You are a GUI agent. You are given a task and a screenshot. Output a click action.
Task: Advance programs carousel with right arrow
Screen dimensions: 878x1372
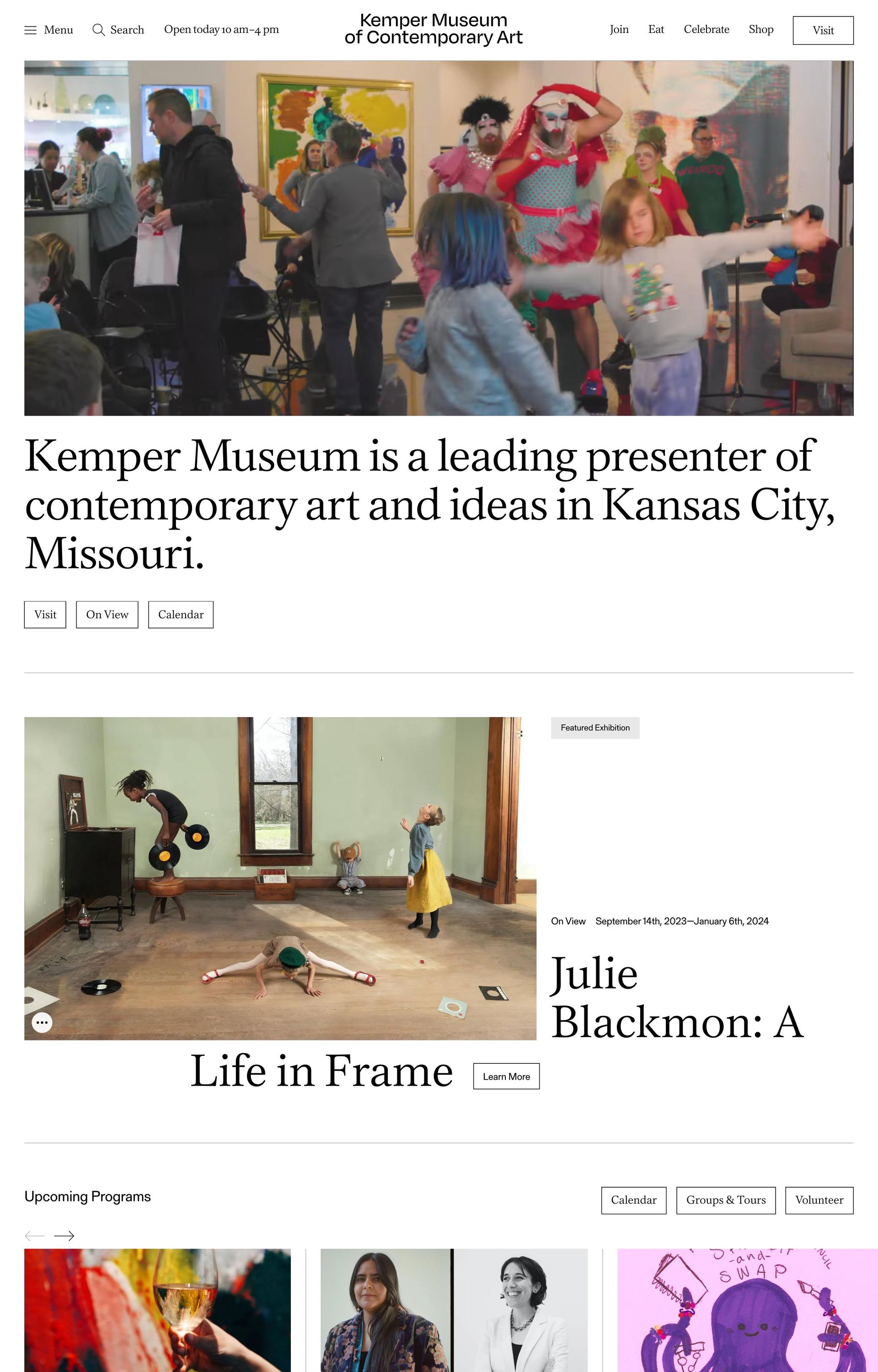coord(64,1236)
